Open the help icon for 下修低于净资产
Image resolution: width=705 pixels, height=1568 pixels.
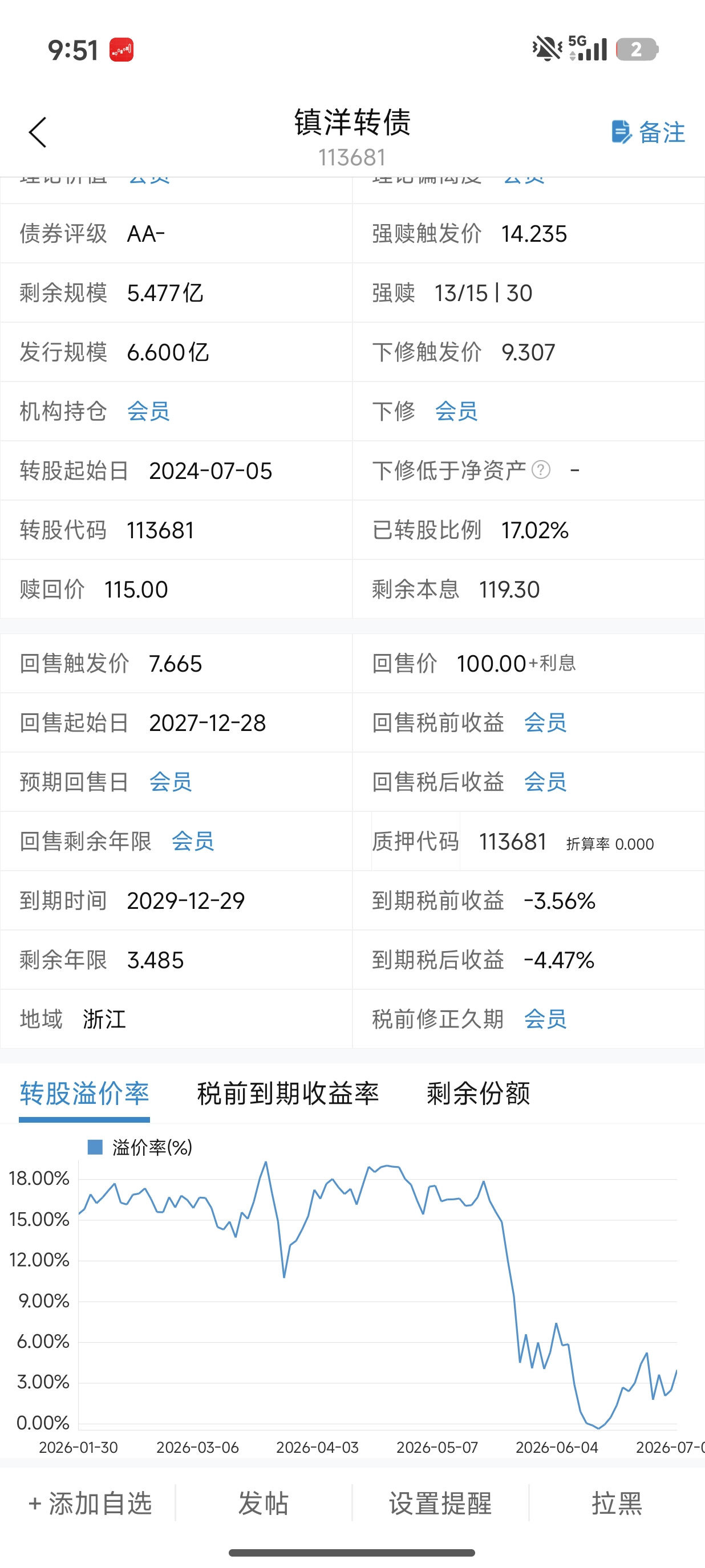coord(541,470)
